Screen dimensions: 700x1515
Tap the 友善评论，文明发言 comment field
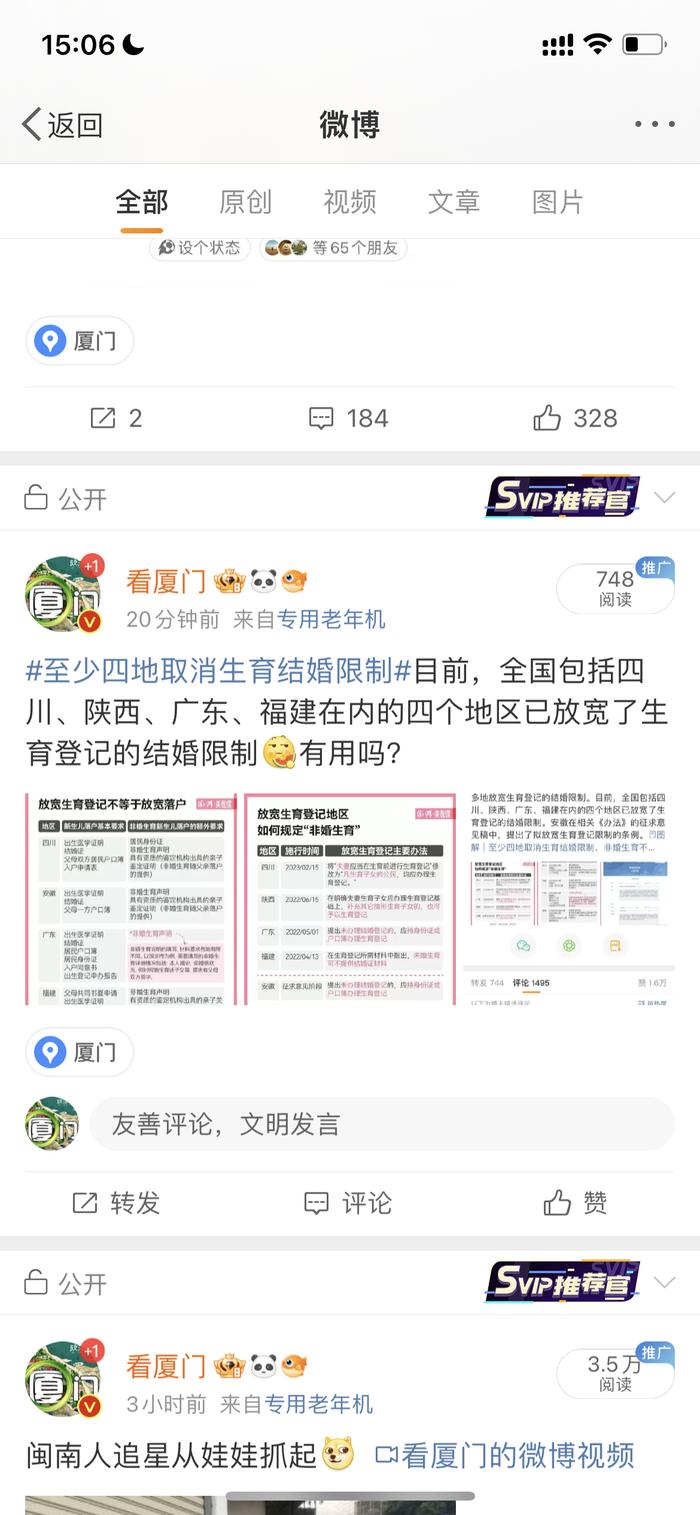pyautogui.click(x=382, y=1124)
